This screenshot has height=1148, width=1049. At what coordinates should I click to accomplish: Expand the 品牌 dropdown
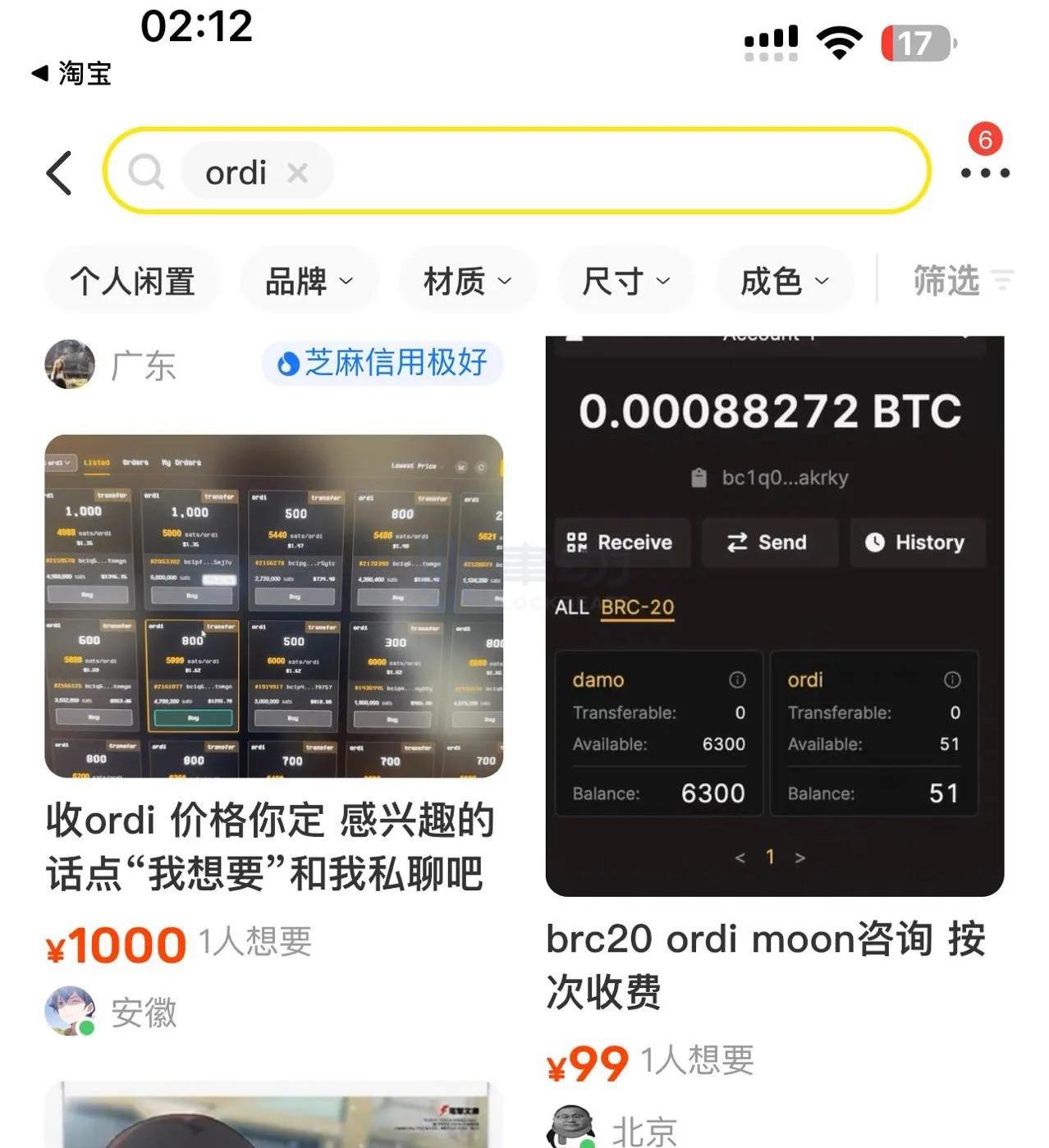[309, 281]
